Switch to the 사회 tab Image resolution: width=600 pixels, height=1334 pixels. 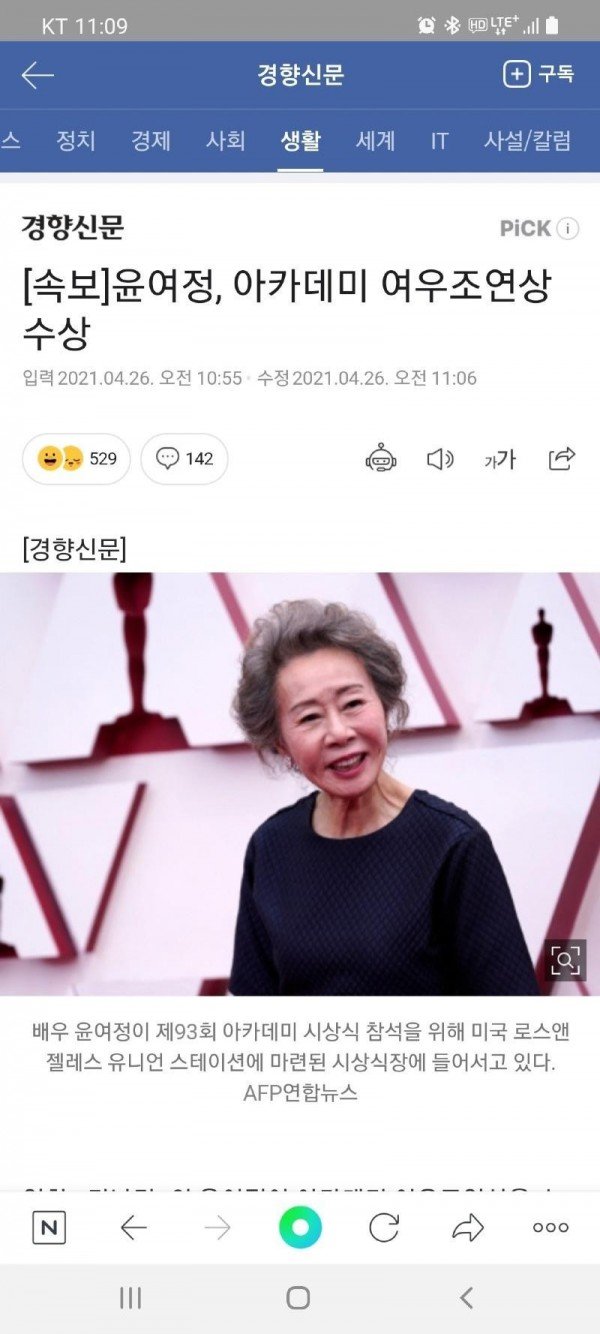click(x=225, y=141)
